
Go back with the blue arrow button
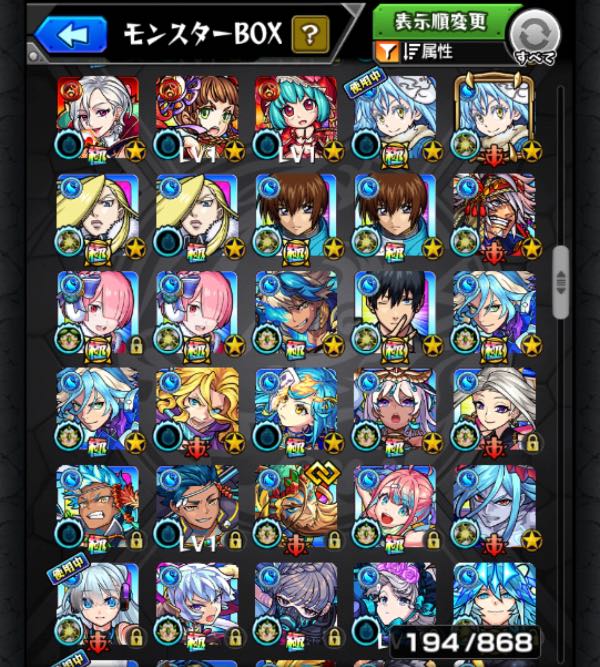pyautogui.click(x=70, y=33)
